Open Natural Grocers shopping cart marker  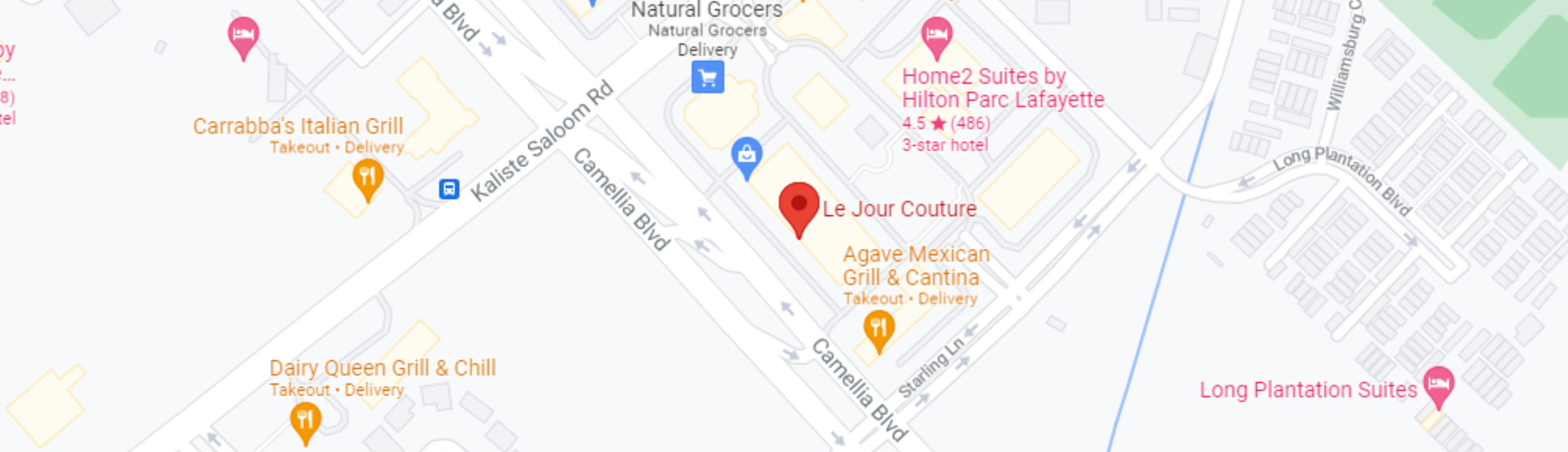coord(707,78)
